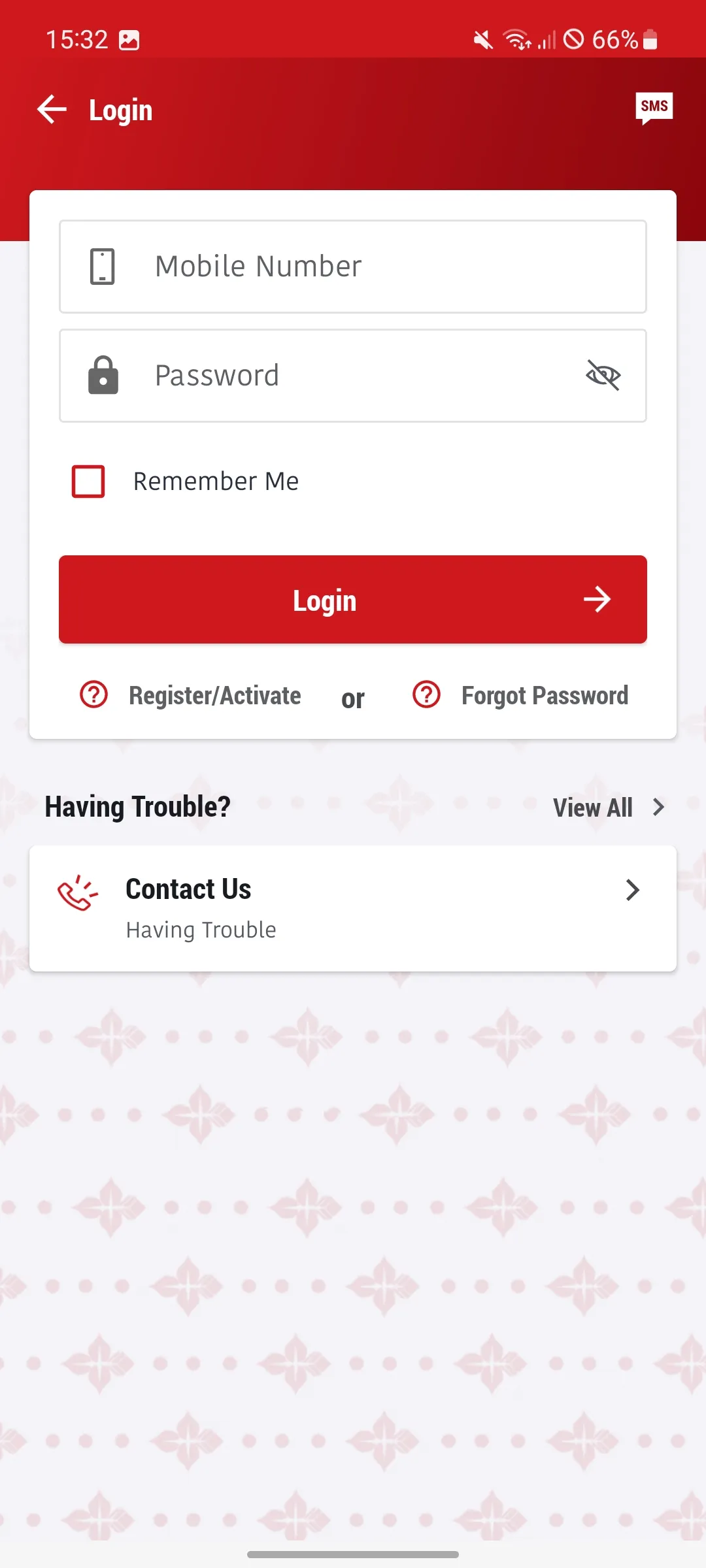Toggle password visibility eye icon
Screen dimensions: 706x1568
click(603, 376)
